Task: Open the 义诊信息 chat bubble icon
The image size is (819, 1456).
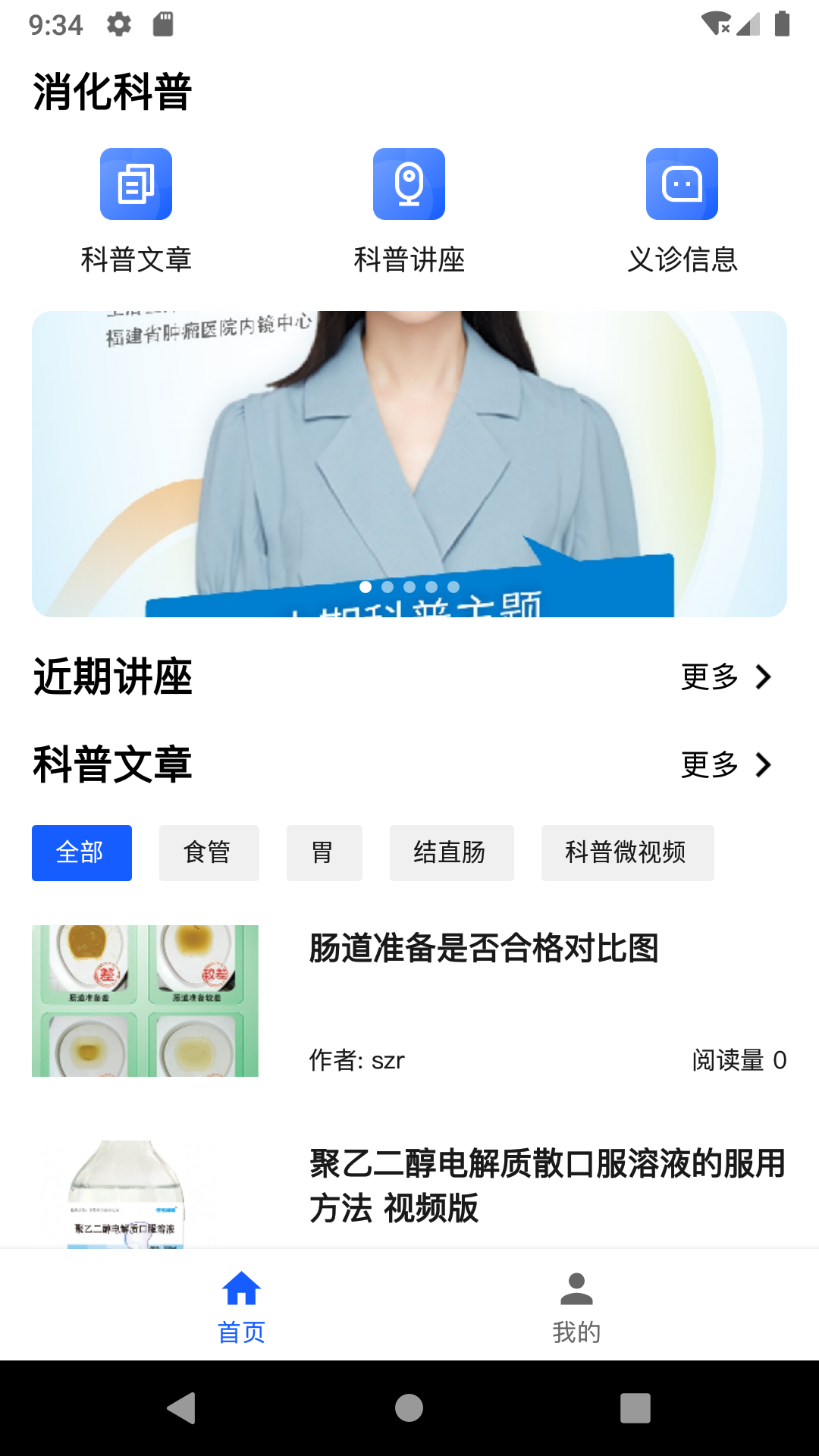Action: pos(681,184)
